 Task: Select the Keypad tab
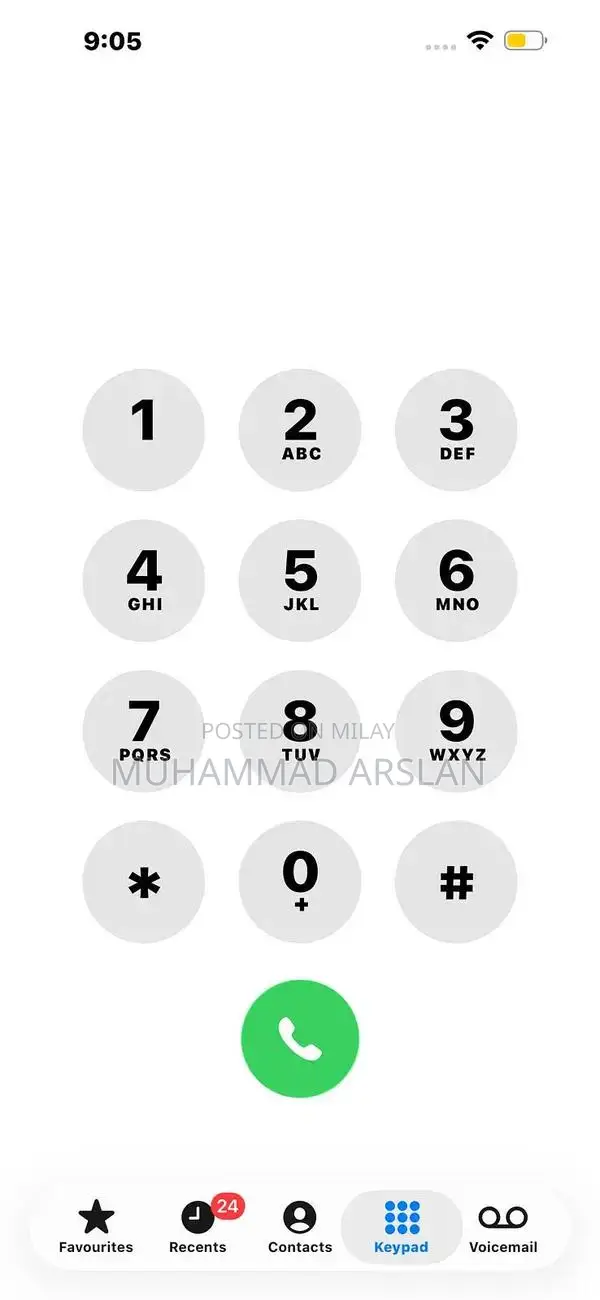[x=401, y=1227]
